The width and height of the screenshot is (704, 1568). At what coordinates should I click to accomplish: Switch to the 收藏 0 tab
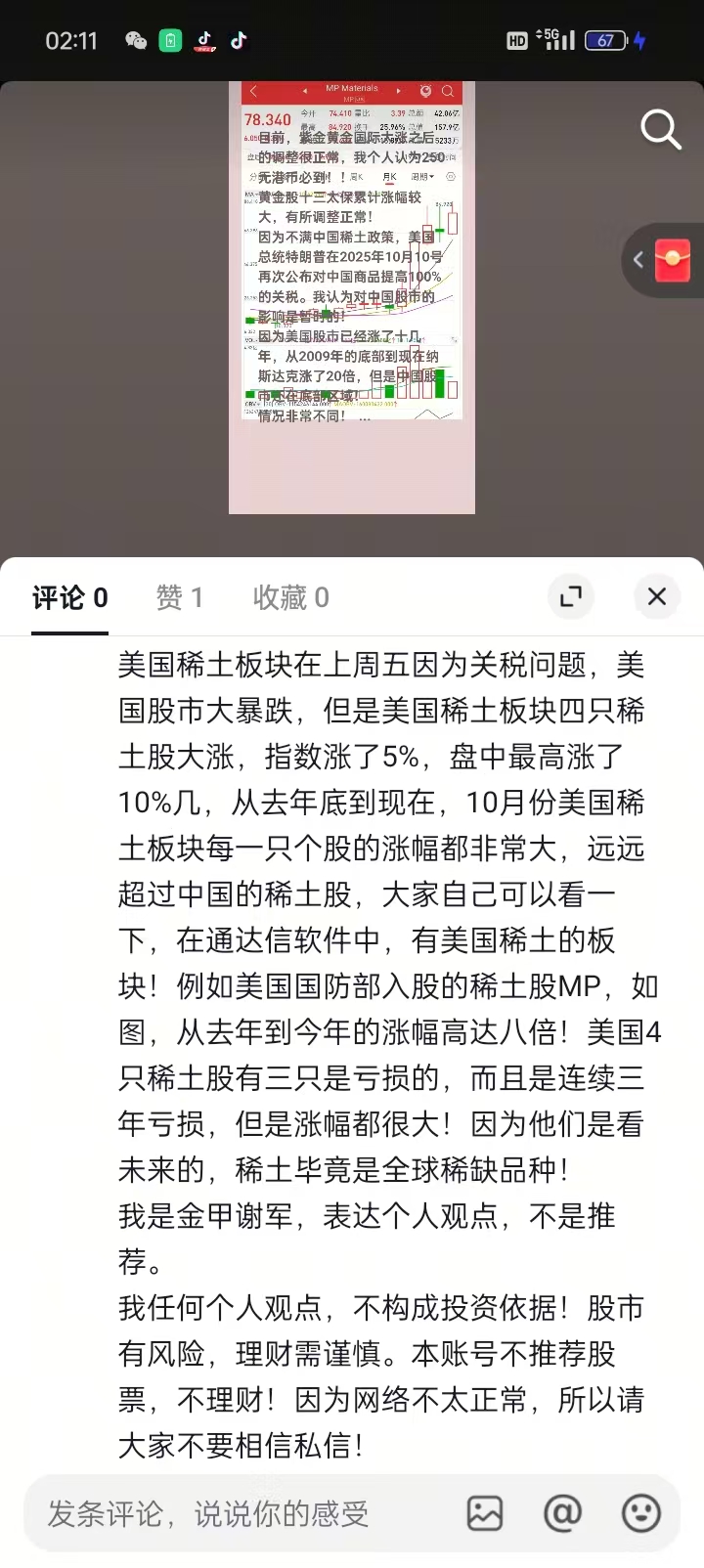(x=290, y=597)
